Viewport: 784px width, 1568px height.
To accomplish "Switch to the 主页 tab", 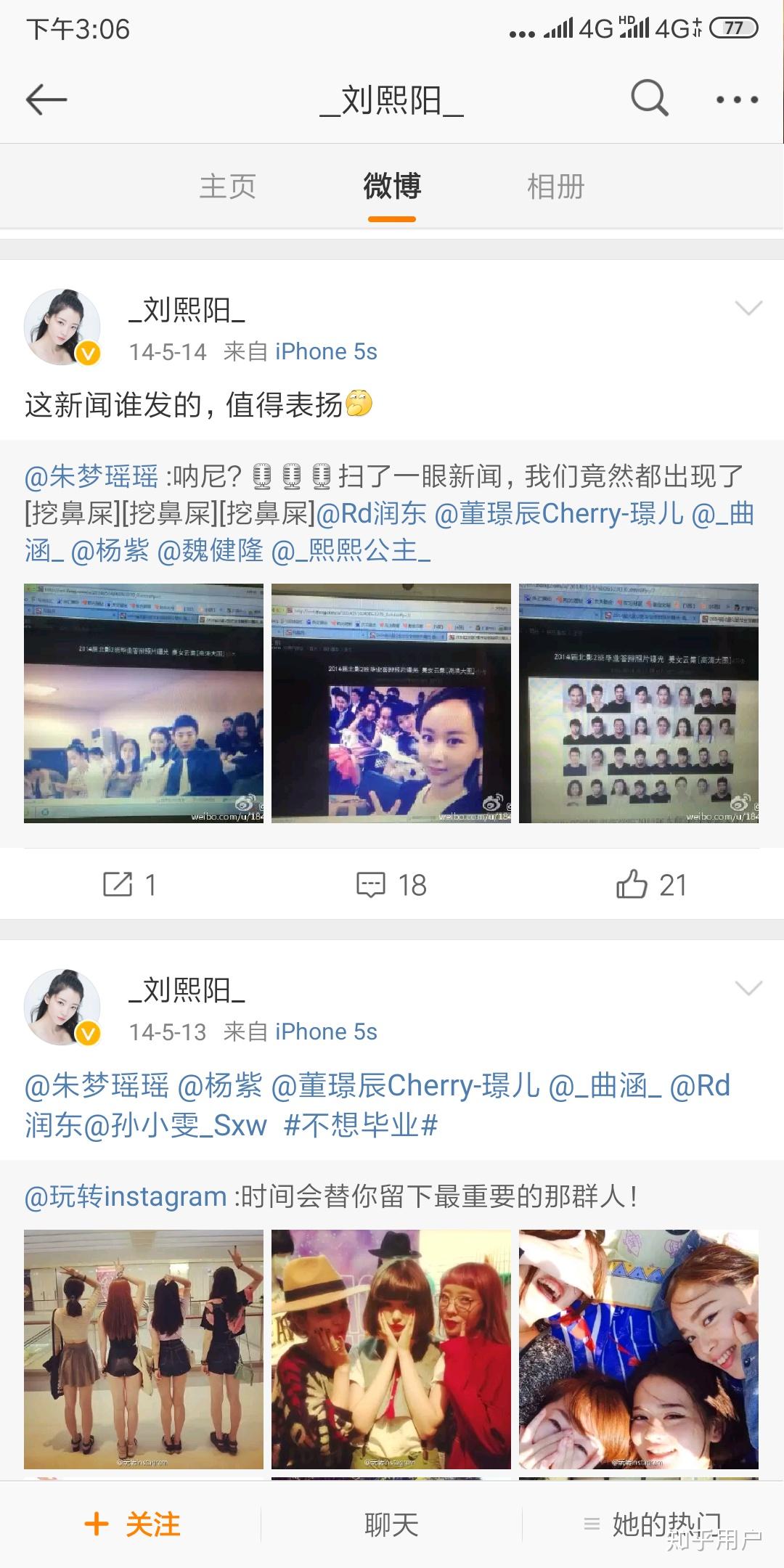I will click(228, 187).
